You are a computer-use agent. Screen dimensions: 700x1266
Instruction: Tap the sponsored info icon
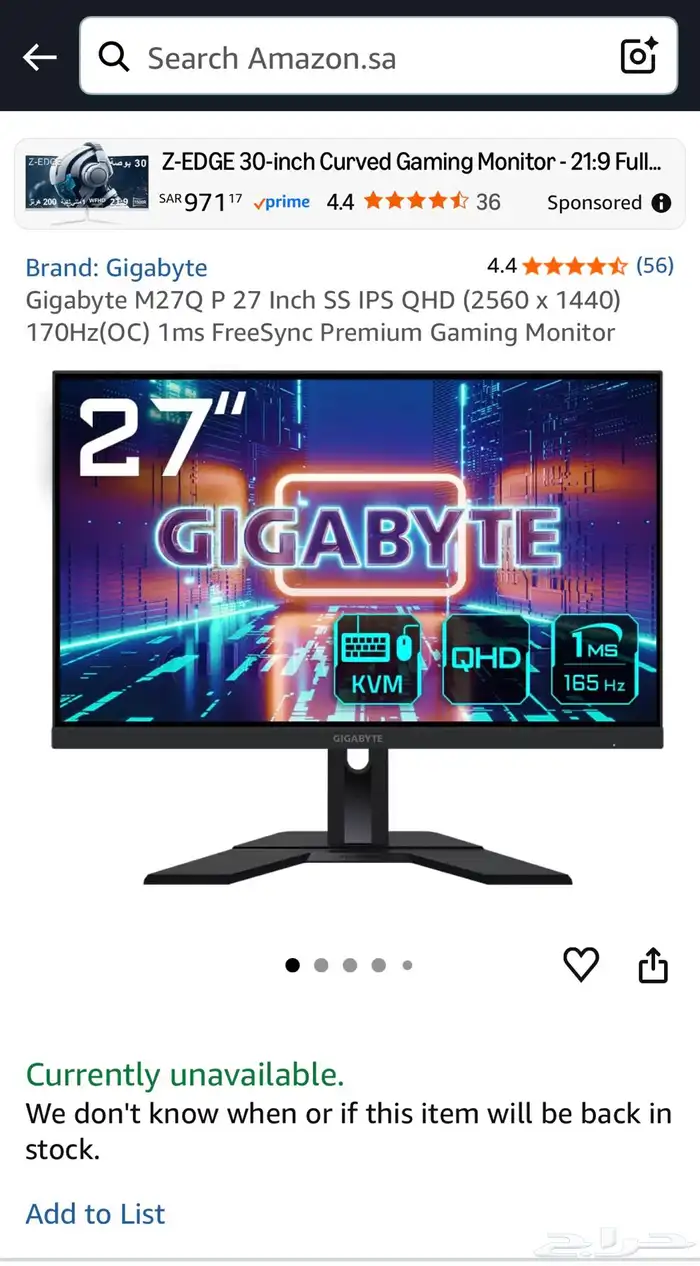click(661, 203)
